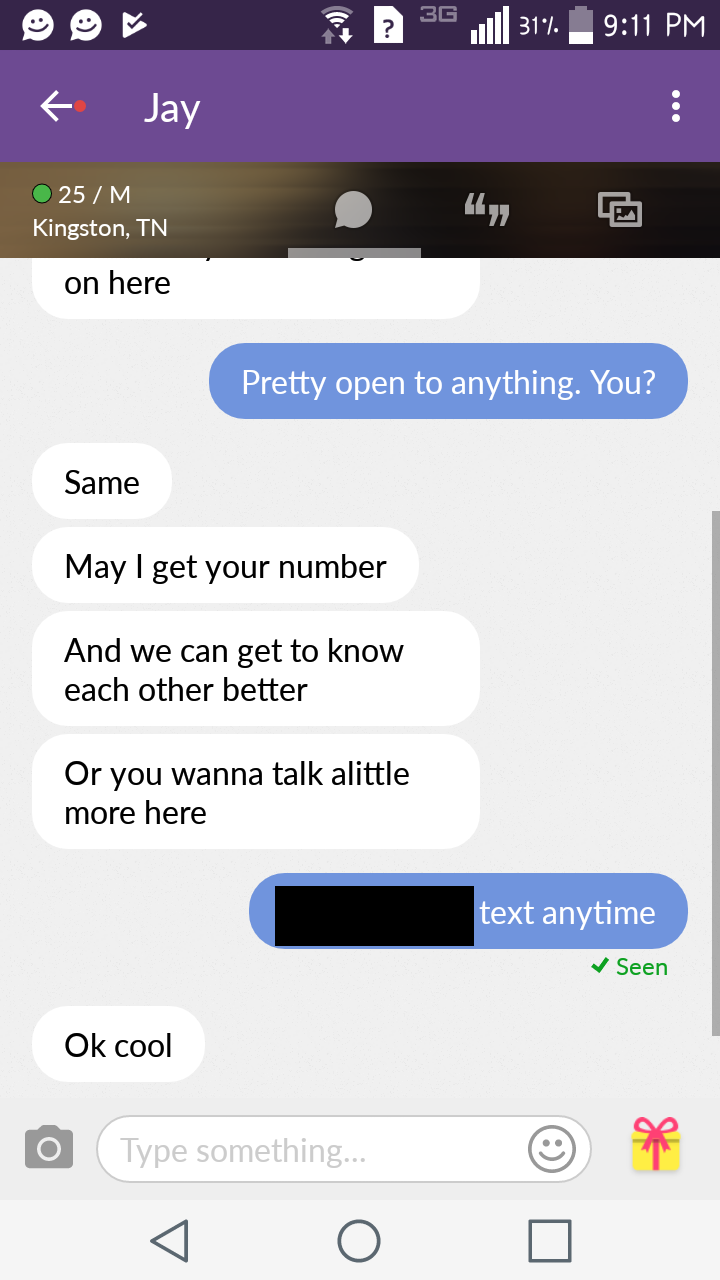Viewport: 720px width, 1280px height.
Task: Open Jay's photos tab
Action: tap(620, 210)
